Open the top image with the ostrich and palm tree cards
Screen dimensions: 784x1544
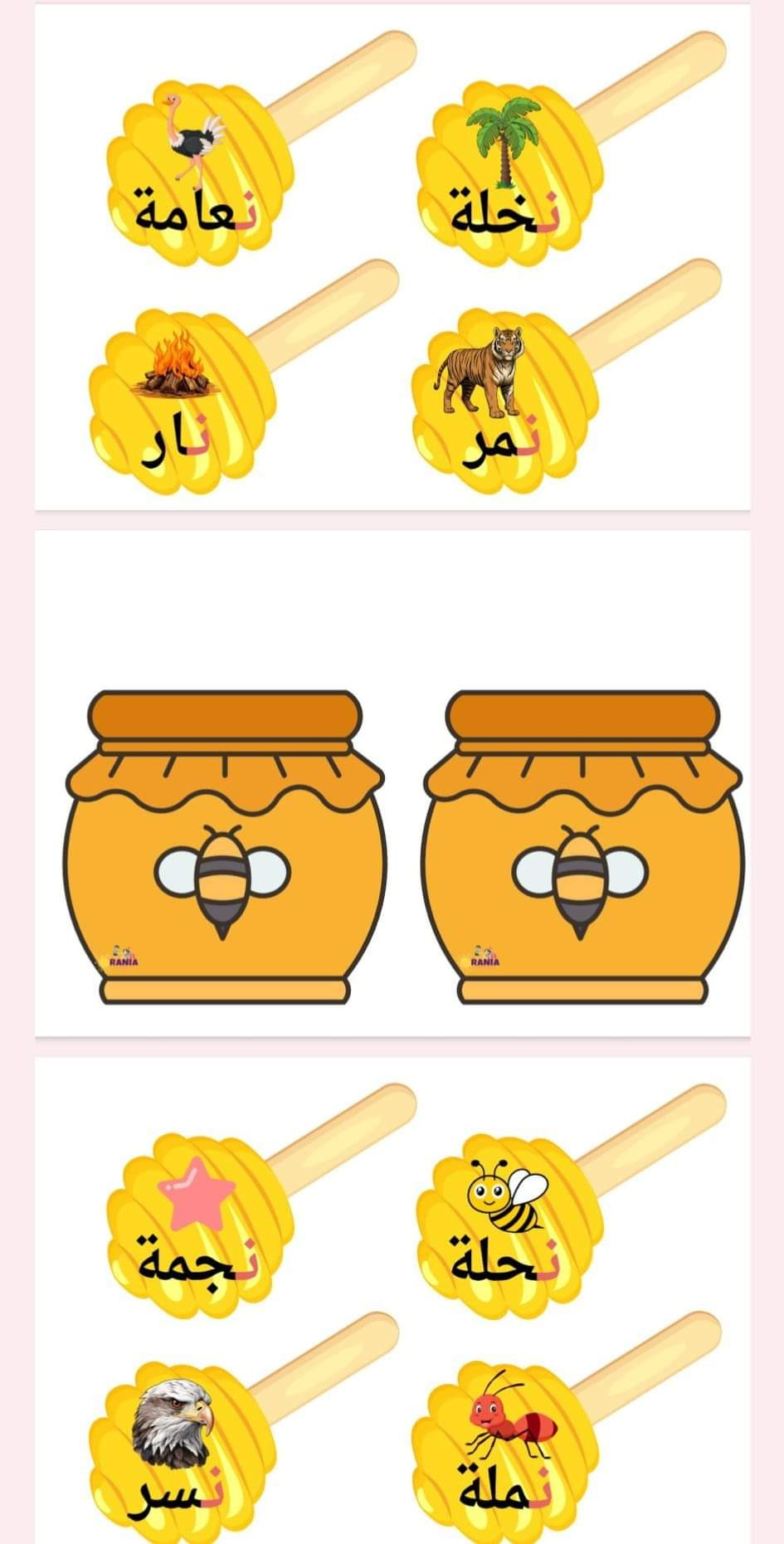(392, 257)
